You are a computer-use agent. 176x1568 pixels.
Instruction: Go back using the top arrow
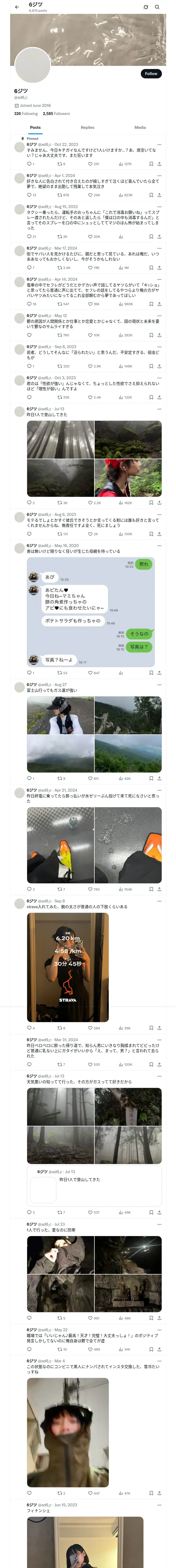(x=17, y=7)
